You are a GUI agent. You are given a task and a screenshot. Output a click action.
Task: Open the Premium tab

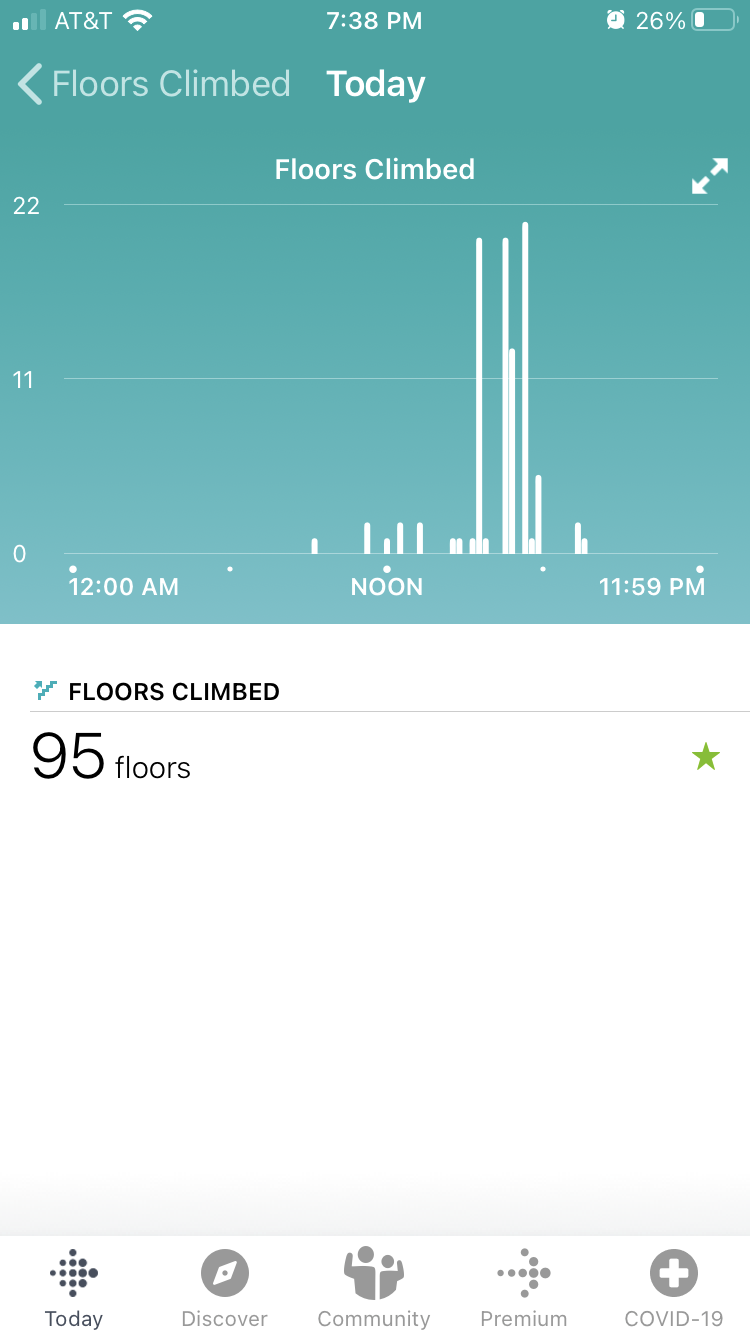pos(523,1288)
